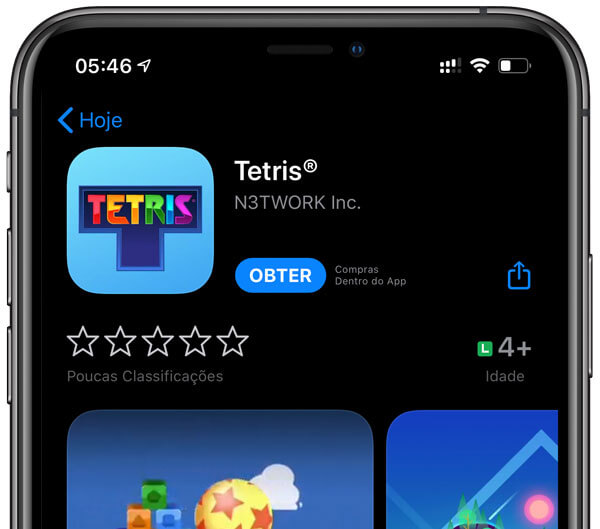Share the Tetris app page
This screenshot has height=529, width=600.
(x=518, y=275)
